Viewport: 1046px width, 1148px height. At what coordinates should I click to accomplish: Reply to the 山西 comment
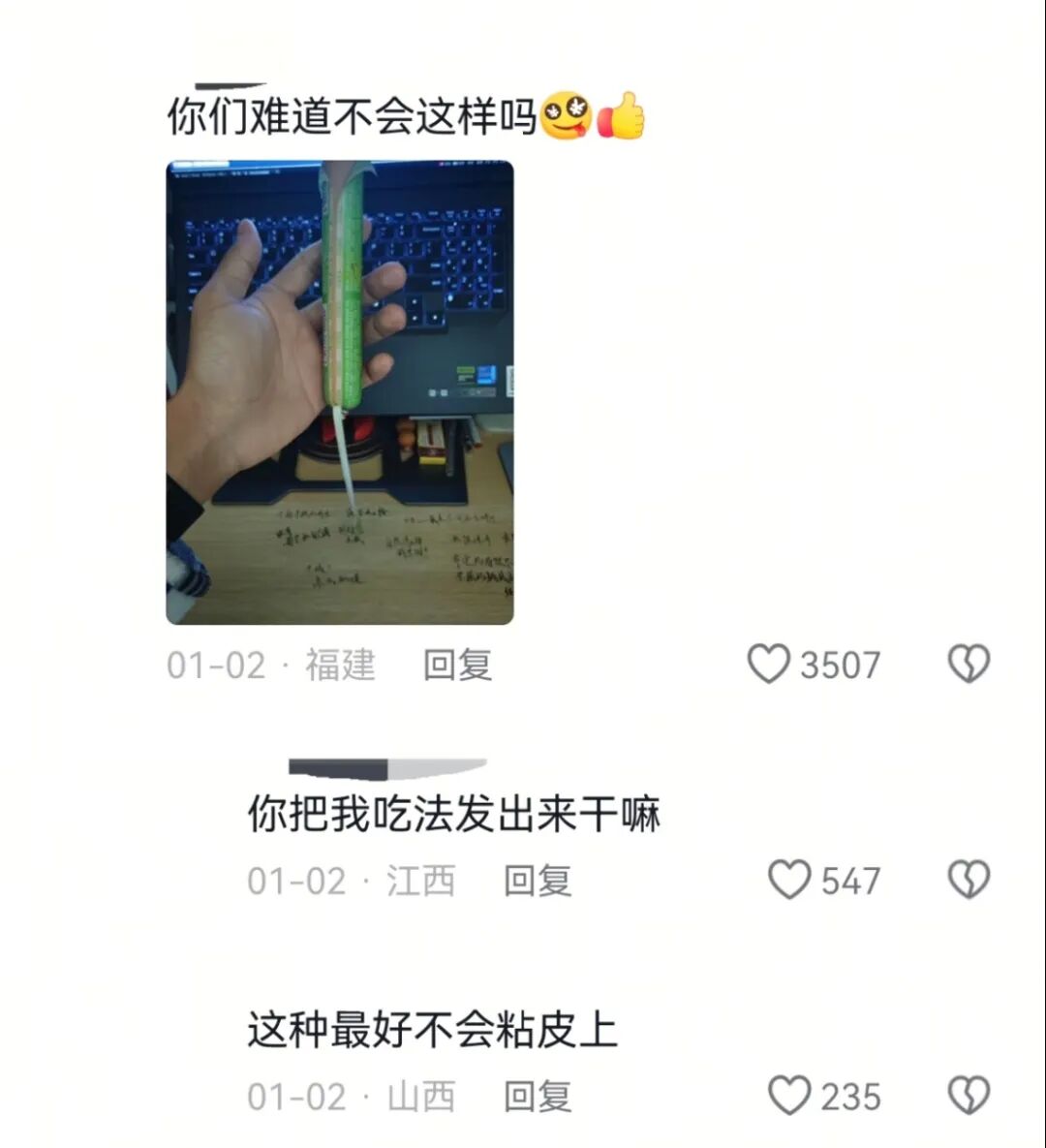538,1097
